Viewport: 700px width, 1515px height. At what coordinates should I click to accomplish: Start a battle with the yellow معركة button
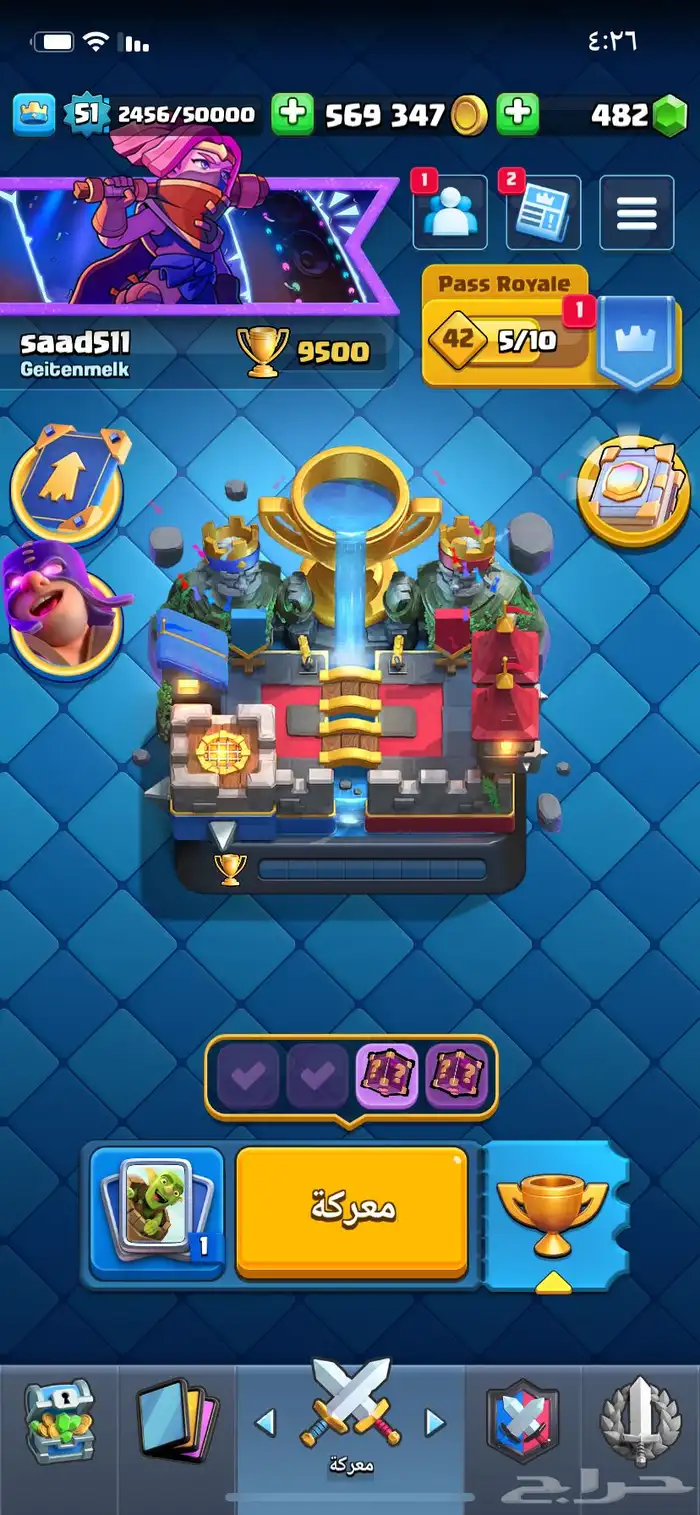pyautogui.click(x=352, y=1211)
